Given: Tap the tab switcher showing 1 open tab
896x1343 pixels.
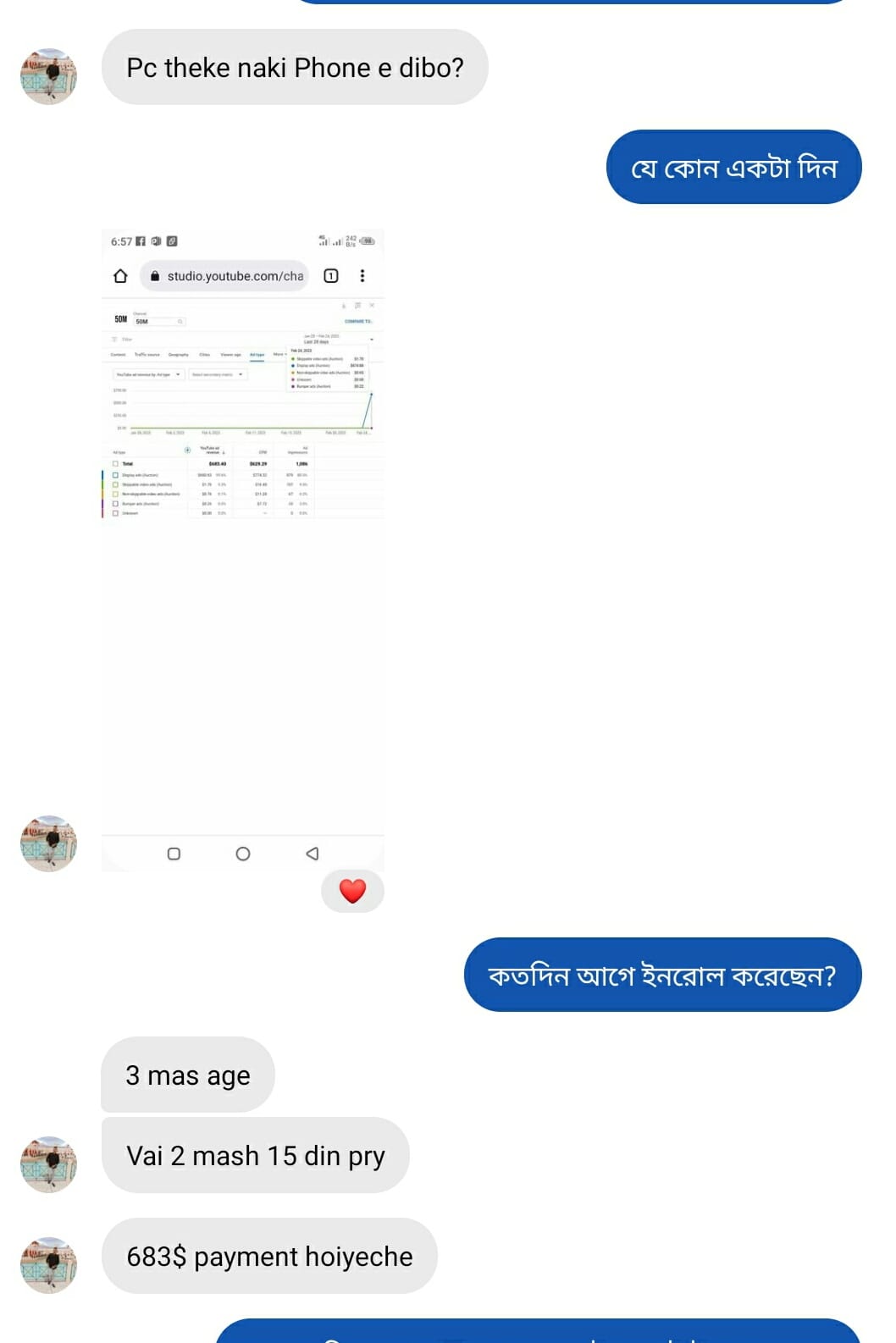Looking at the screenshot, I should (x=331, y=276).
